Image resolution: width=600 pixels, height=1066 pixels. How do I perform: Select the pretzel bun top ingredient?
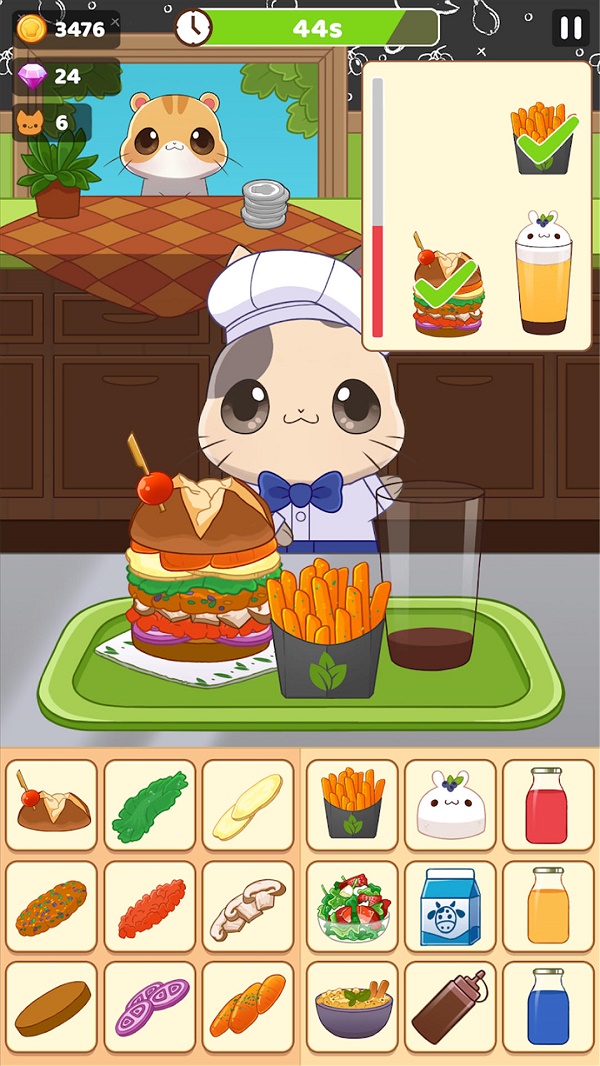point(52,806)
